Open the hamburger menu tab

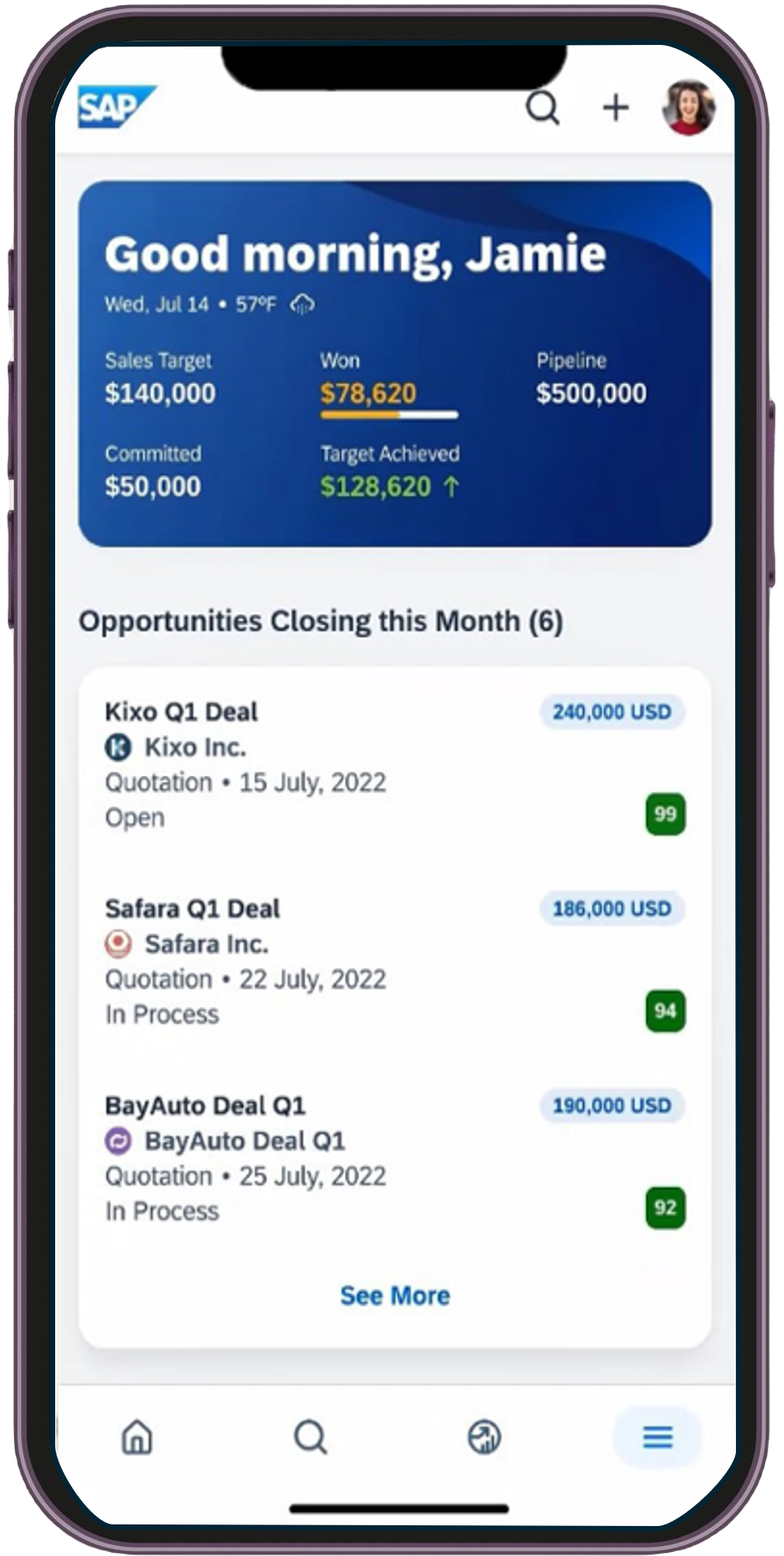point(657,1437)
